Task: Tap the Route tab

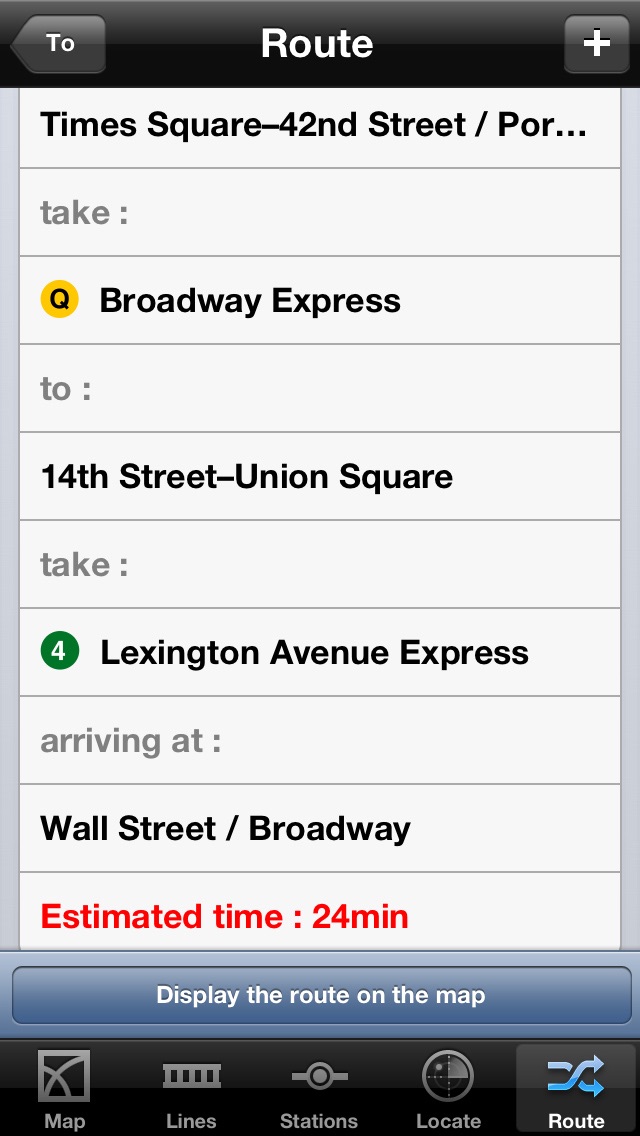Action: (x=576, y=1089)
